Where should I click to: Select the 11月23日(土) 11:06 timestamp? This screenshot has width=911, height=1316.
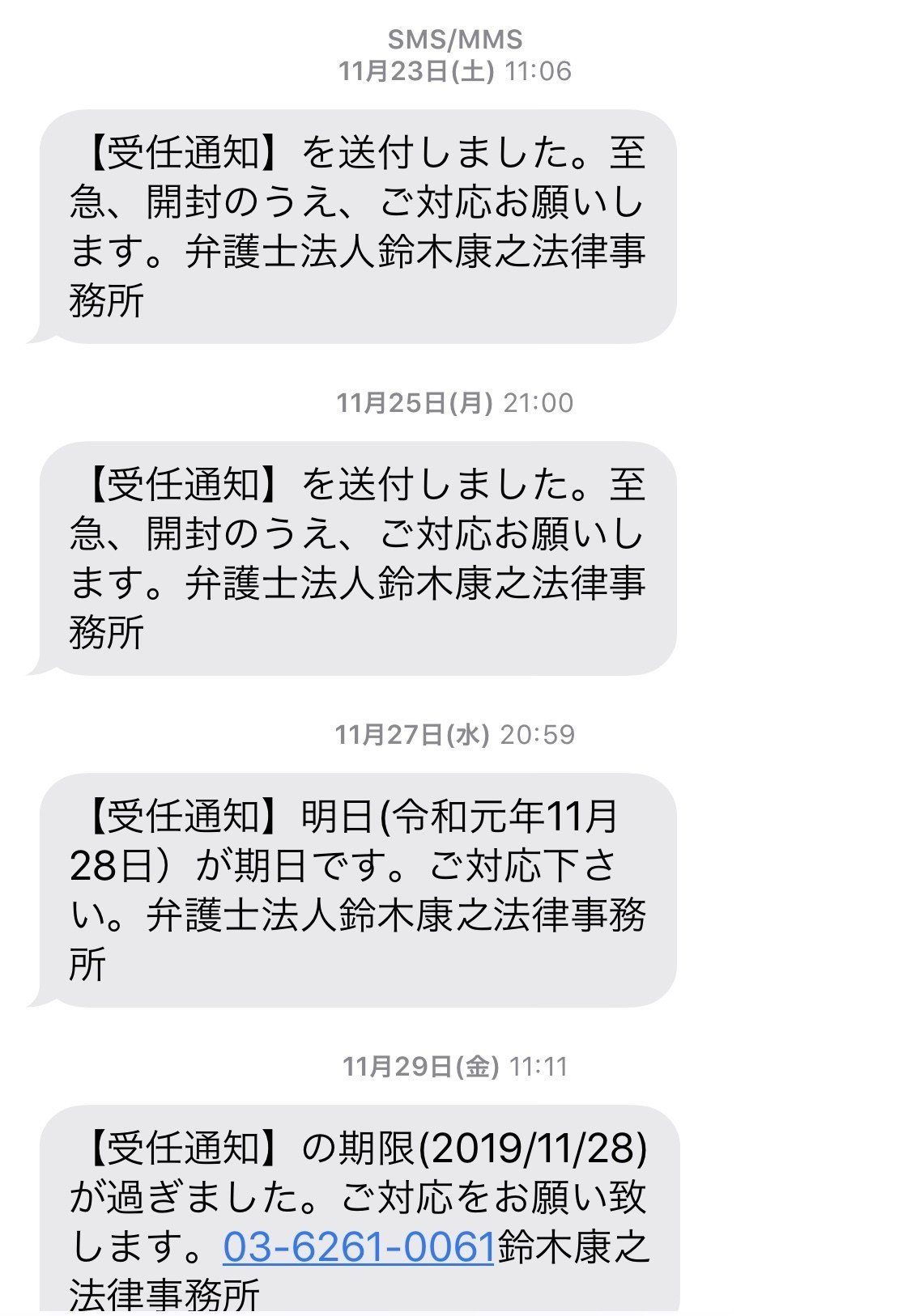point(455,71)
